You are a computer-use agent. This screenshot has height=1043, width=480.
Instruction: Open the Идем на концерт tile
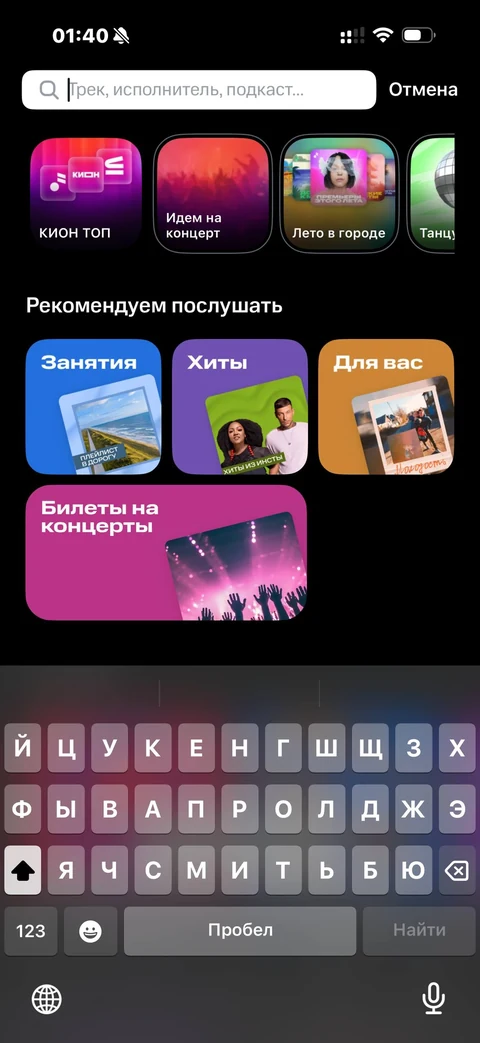click(x=212, y=194)
